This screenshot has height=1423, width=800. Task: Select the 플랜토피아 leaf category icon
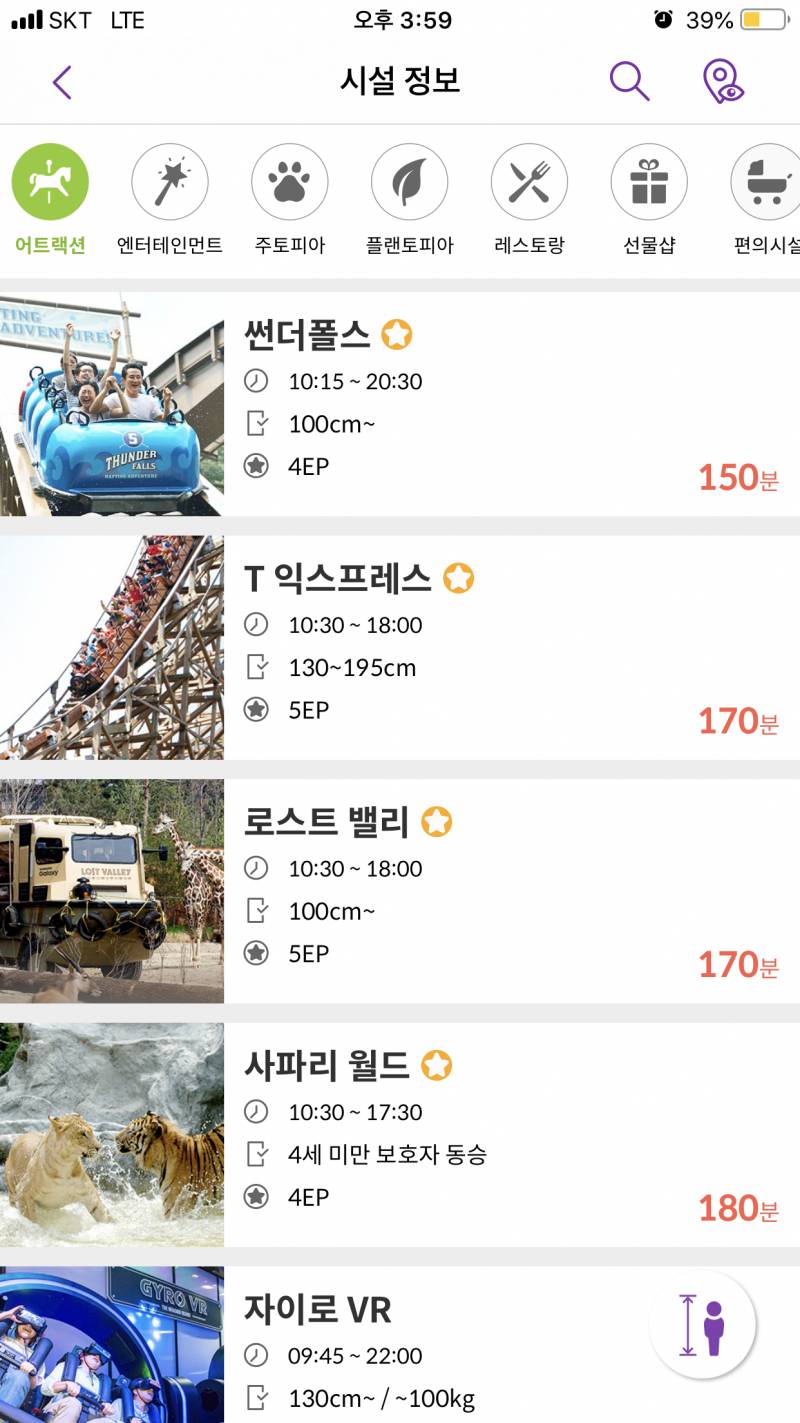[x=410, y=180]
